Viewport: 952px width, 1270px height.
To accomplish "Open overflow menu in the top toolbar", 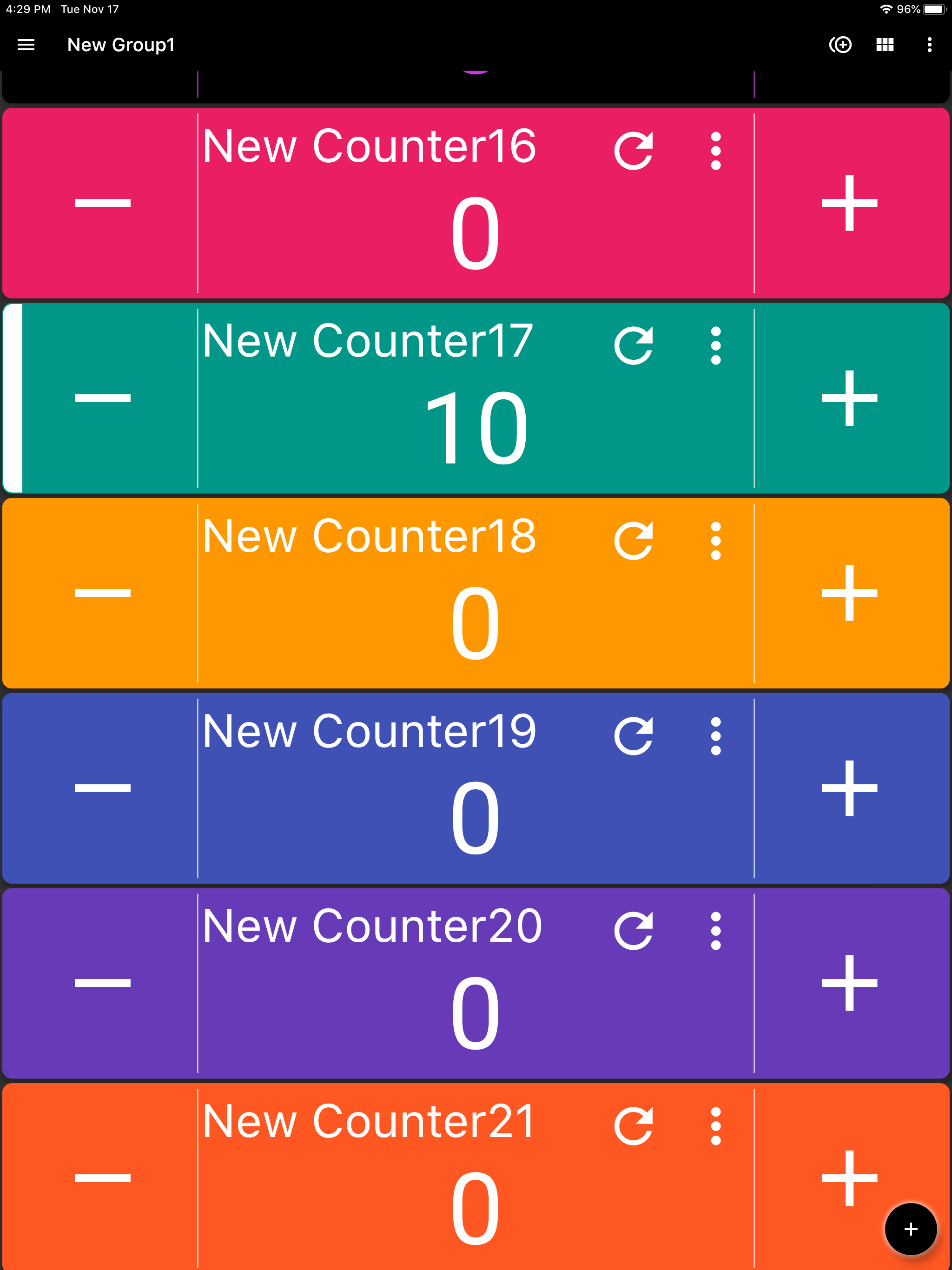I will pos(930,45).
